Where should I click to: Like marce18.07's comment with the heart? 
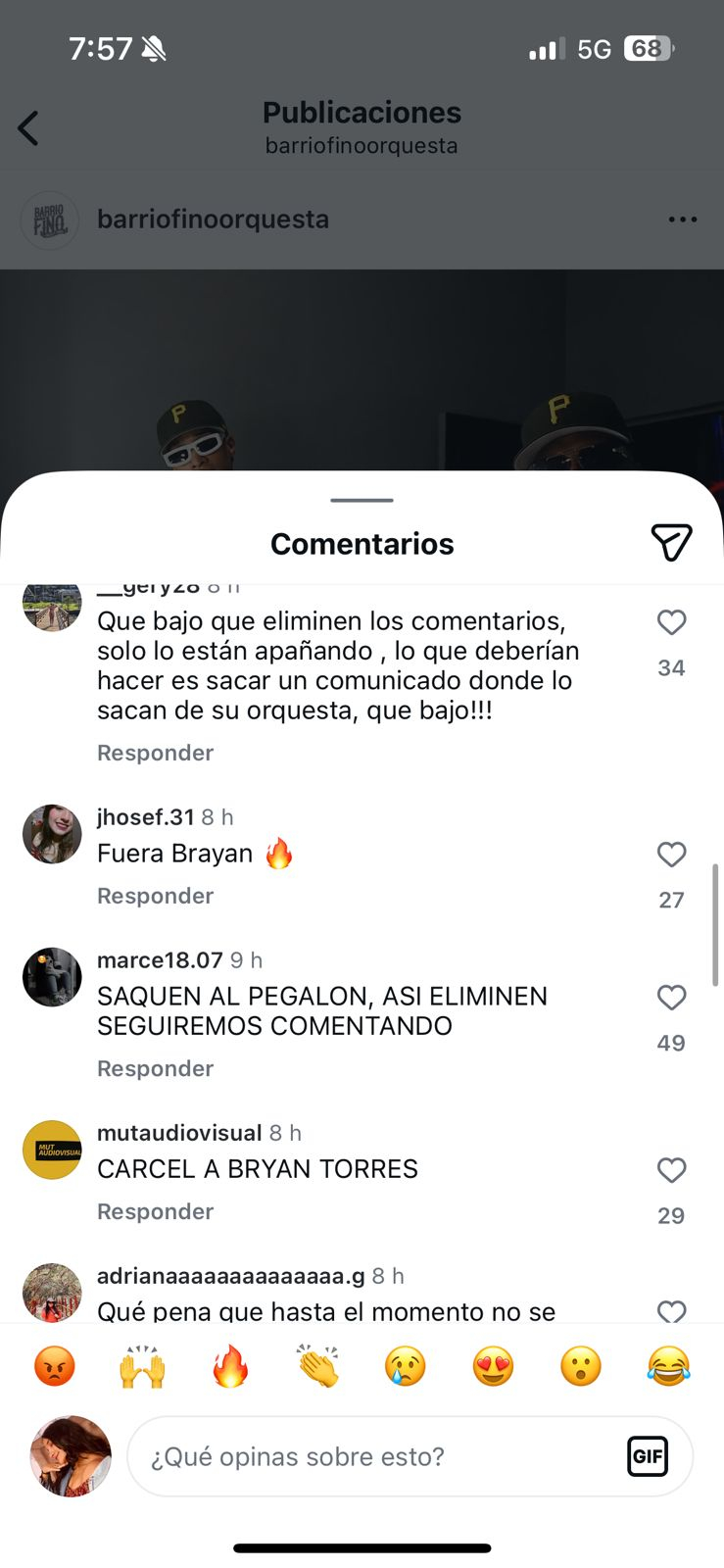(671, 998)
